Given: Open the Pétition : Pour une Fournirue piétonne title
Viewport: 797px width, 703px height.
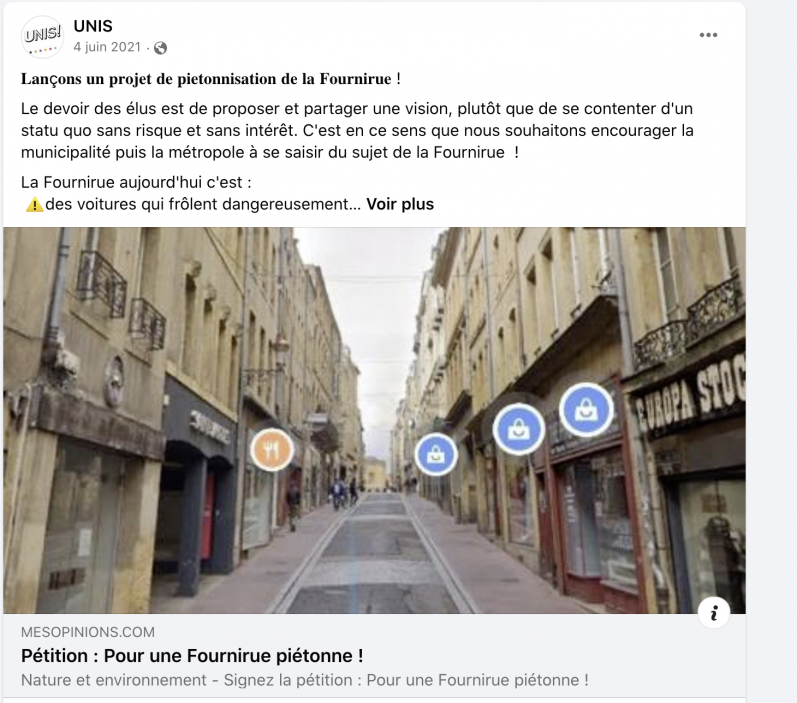Looking at the screenshot, I should (192, 656).
